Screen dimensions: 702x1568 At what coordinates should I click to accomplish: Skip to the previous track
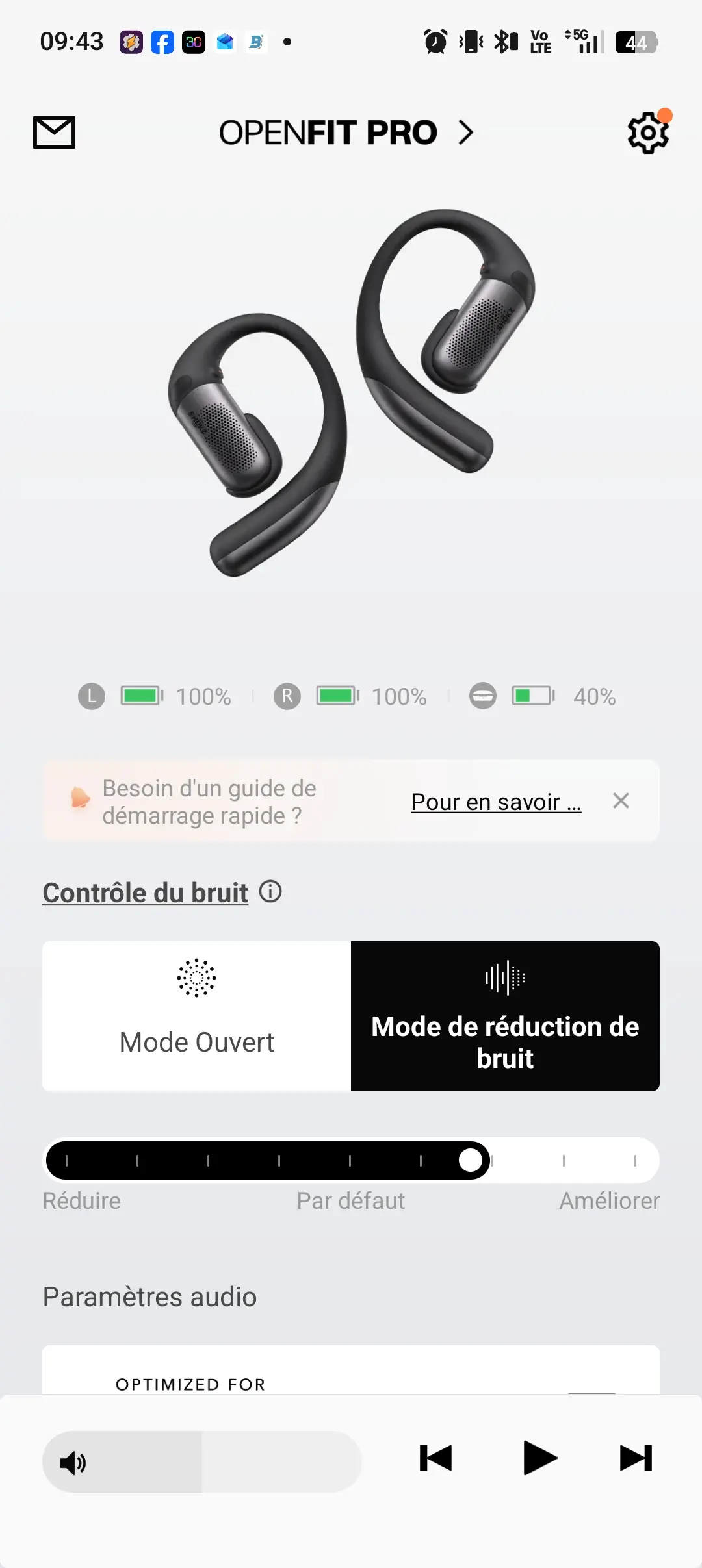pos(435,1458)
